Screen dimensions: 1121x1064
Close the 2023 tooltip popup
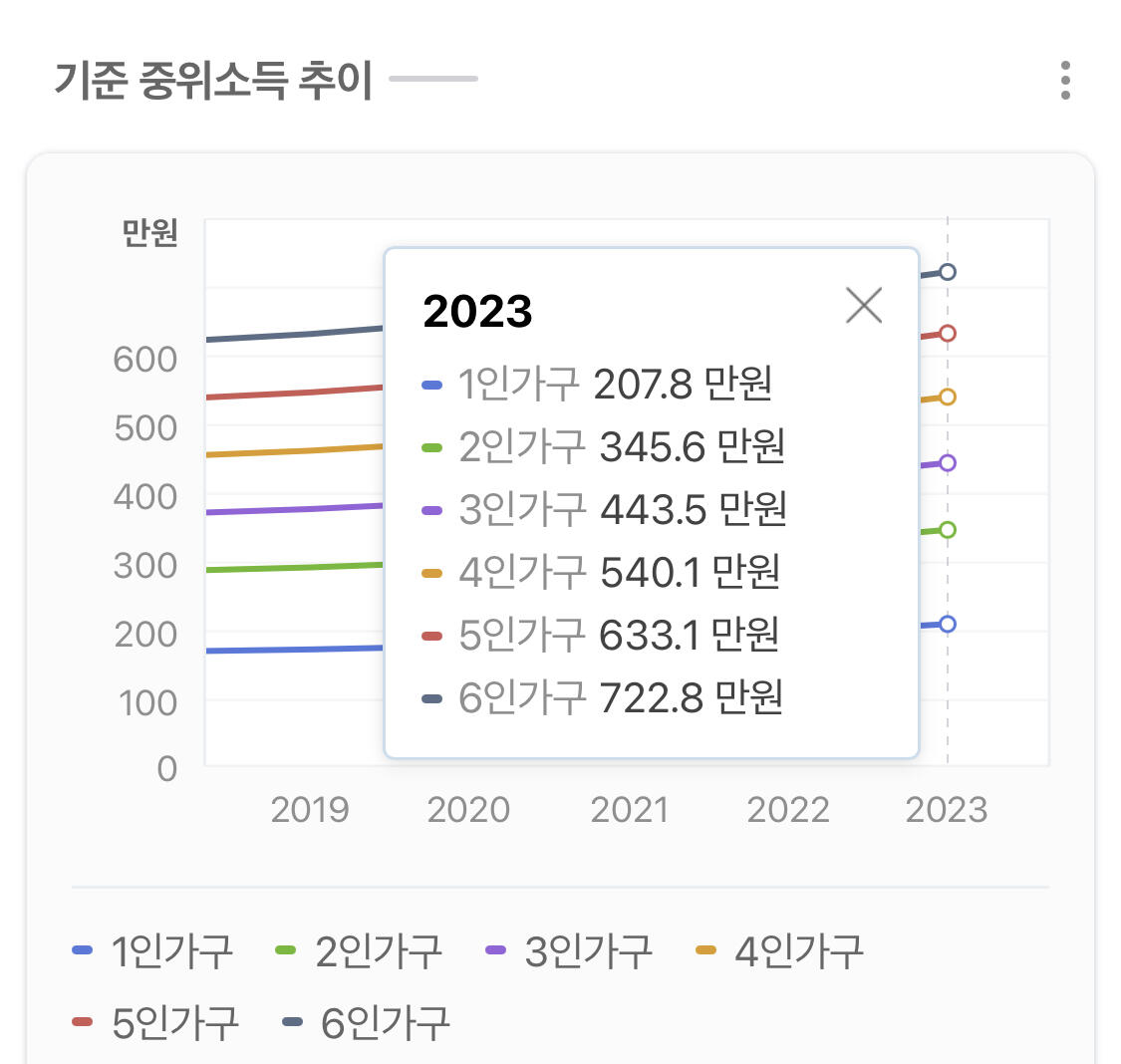coord(864,305)
